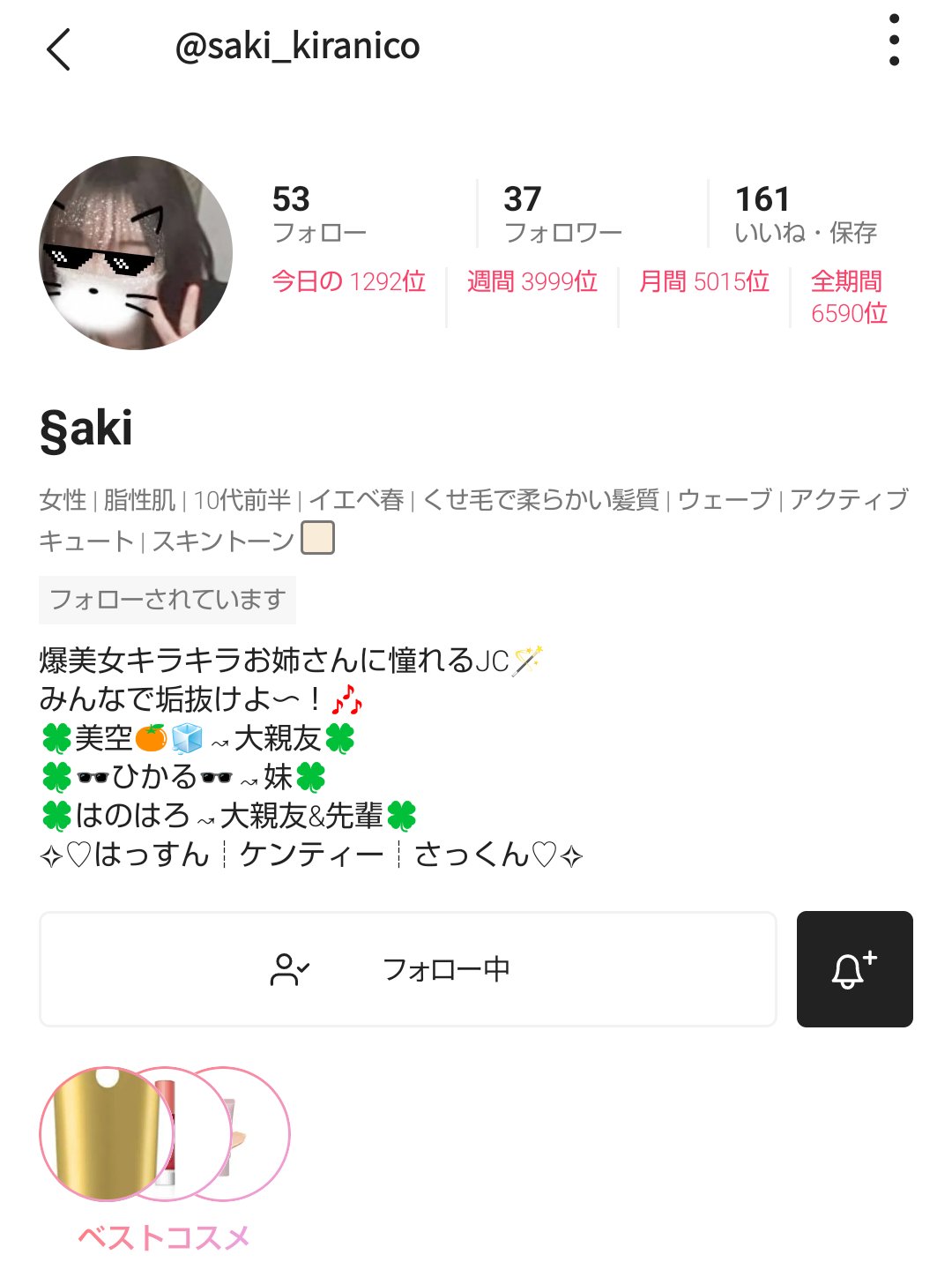952x1277 pixels.
Task: Open today's ranking 今日の 1292位
Action: pyautogui.click(x=348, y=282)
